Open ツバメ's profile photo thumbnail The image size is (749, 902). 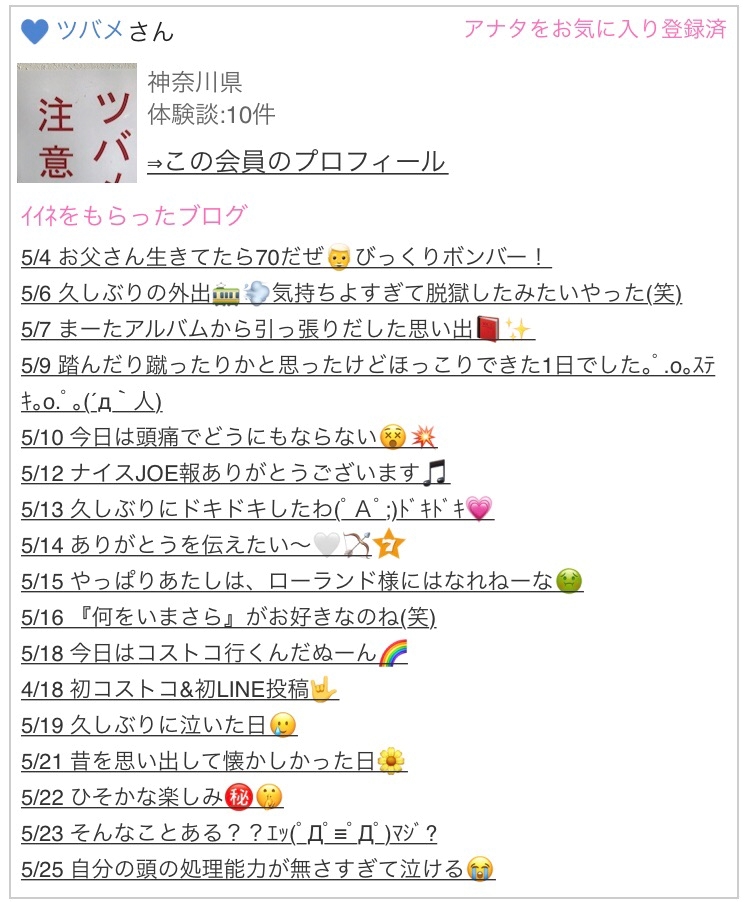point(77,123)
